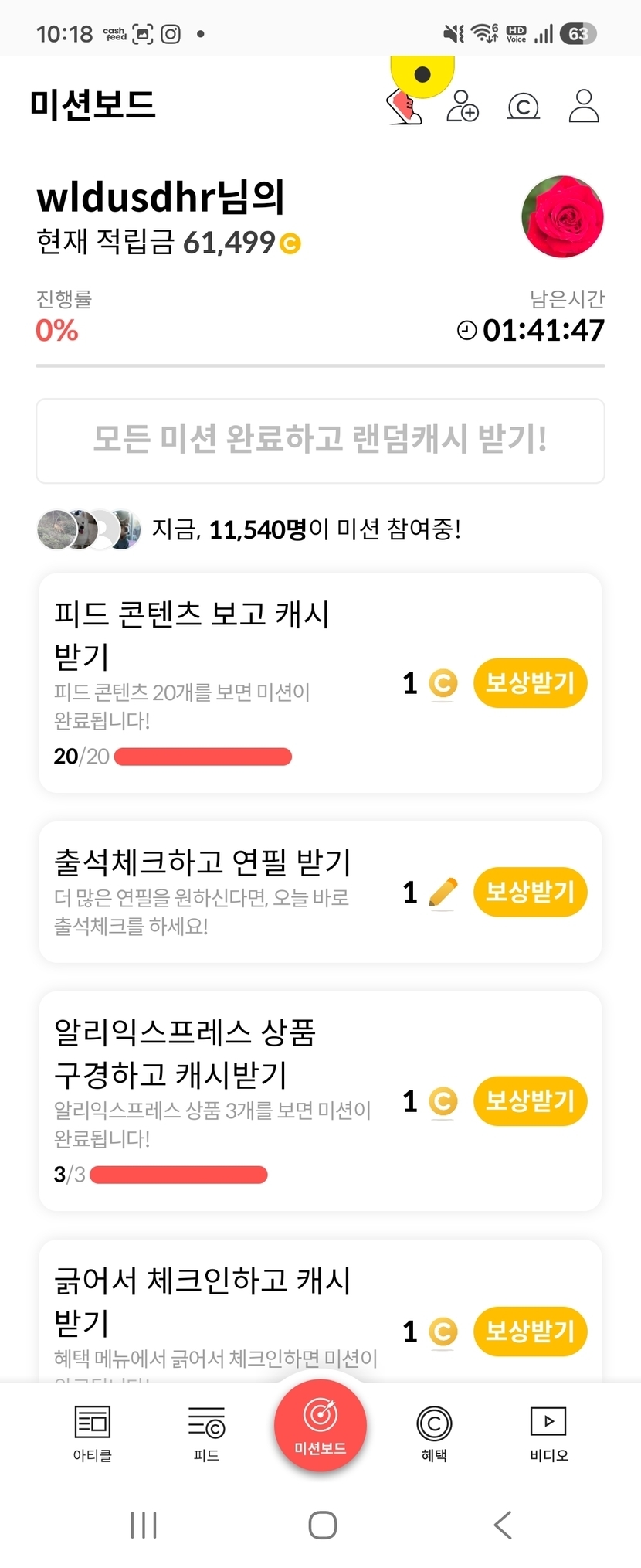Tap the rose profile picture
641x1568 pixels.
pyautogui.click(x=562, y=216)
